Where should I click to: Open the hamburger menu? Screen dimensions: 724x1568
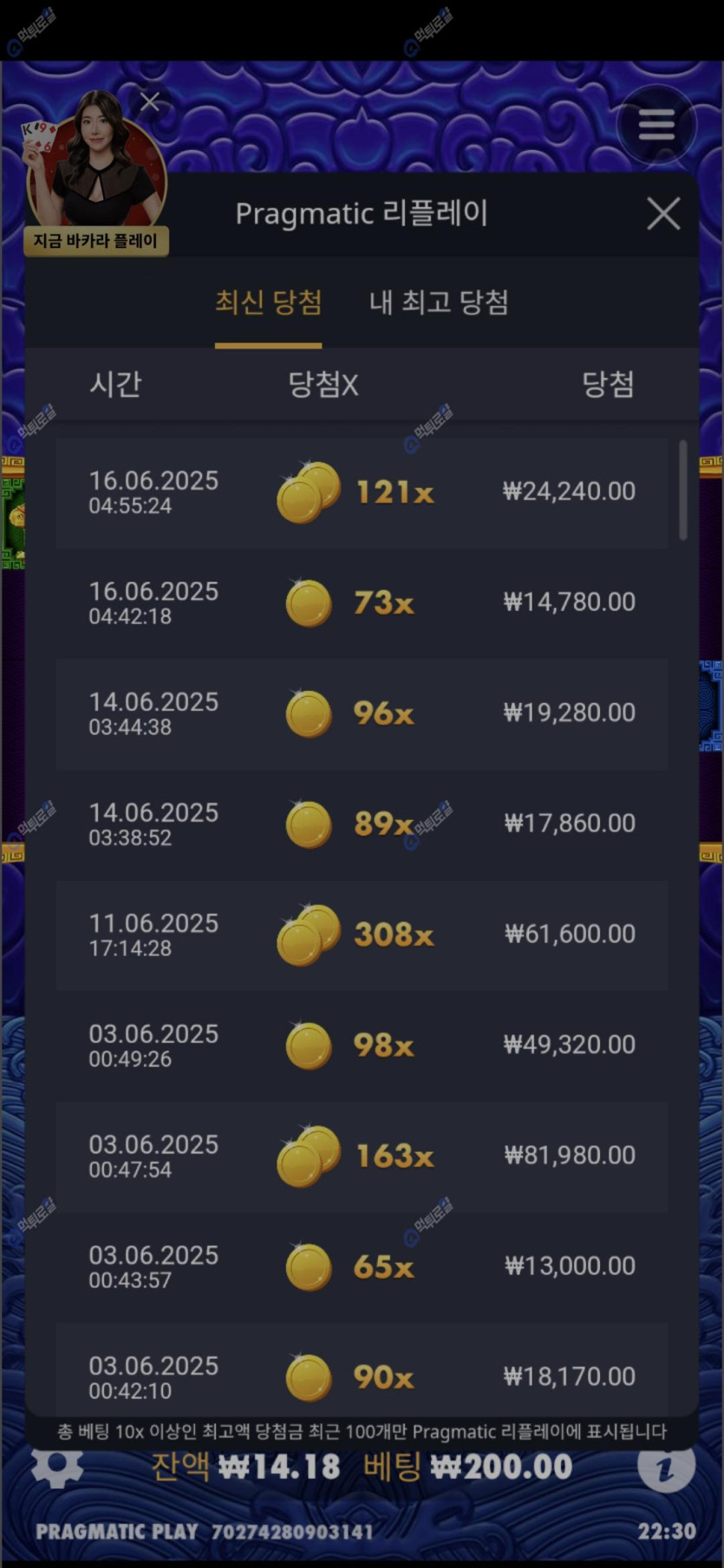tap(656, 126)
